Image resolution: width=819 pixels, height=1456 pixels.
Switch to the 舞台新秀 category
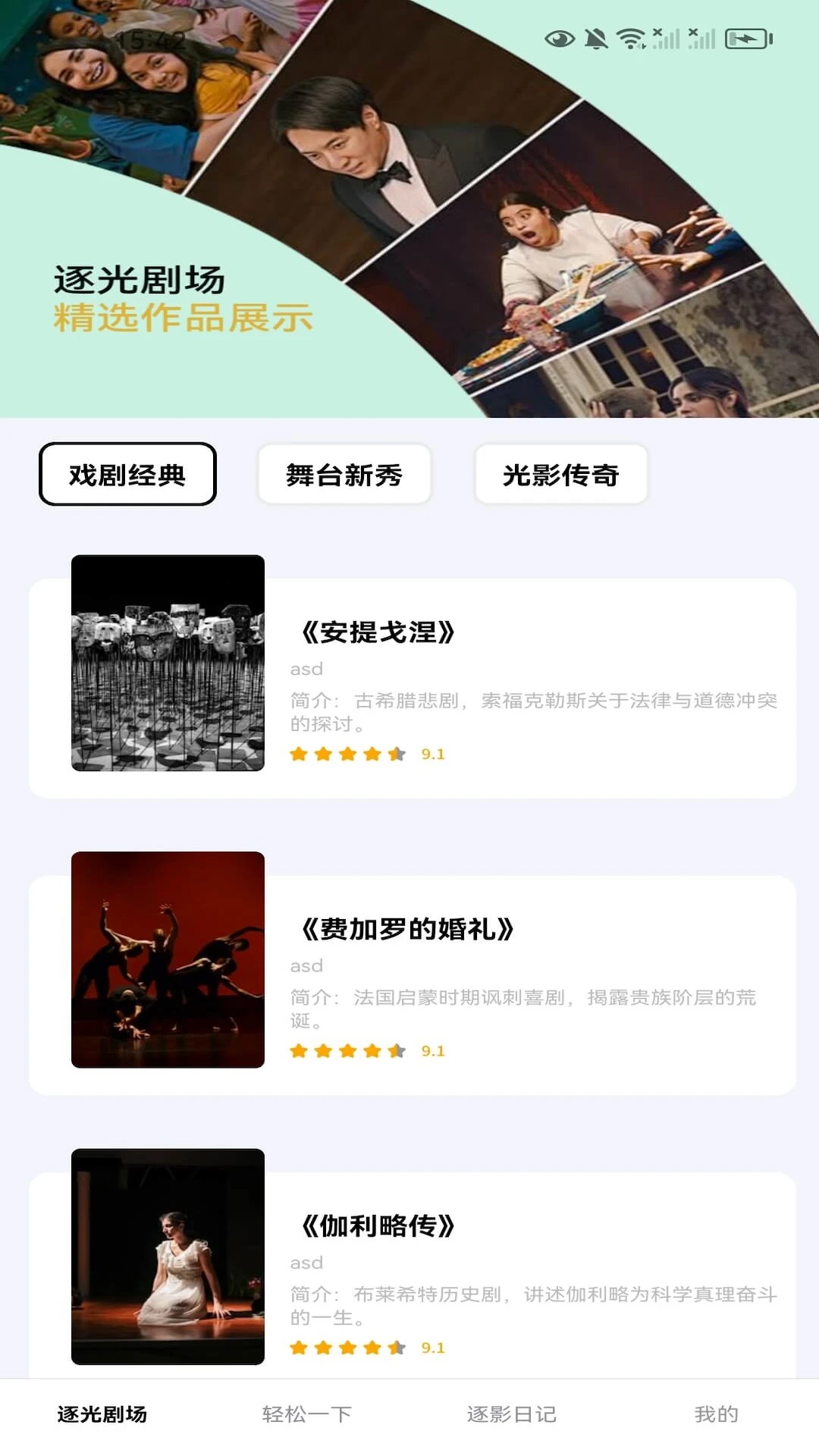[x=344, y=475]
